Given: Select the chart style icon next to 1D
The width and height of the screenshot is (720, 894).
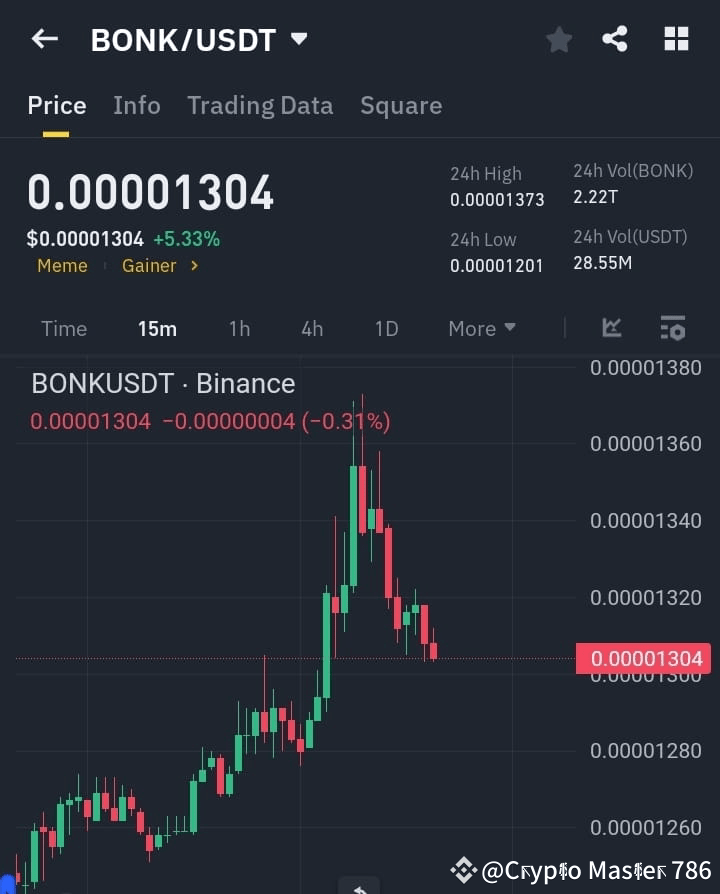Looking at the screenshot, I should click(x=611, y=328).
